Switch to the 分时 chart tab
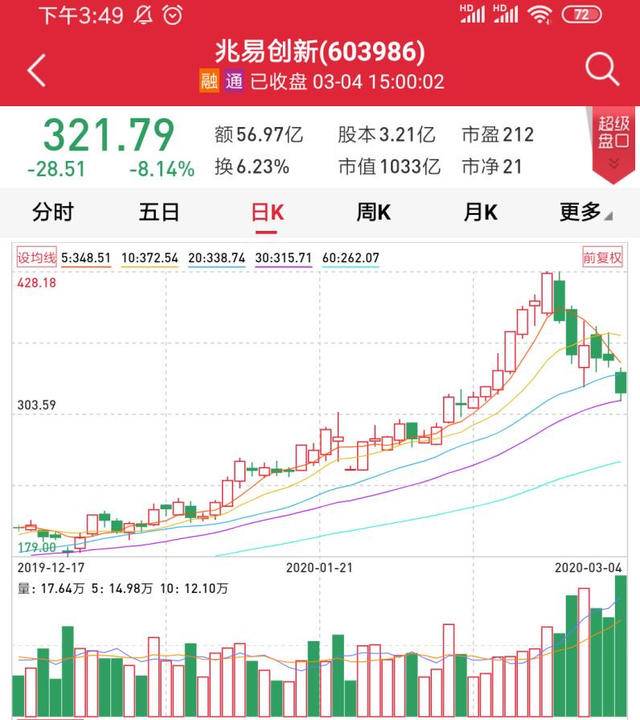640x720 pixels. click(x=53, y=212)
